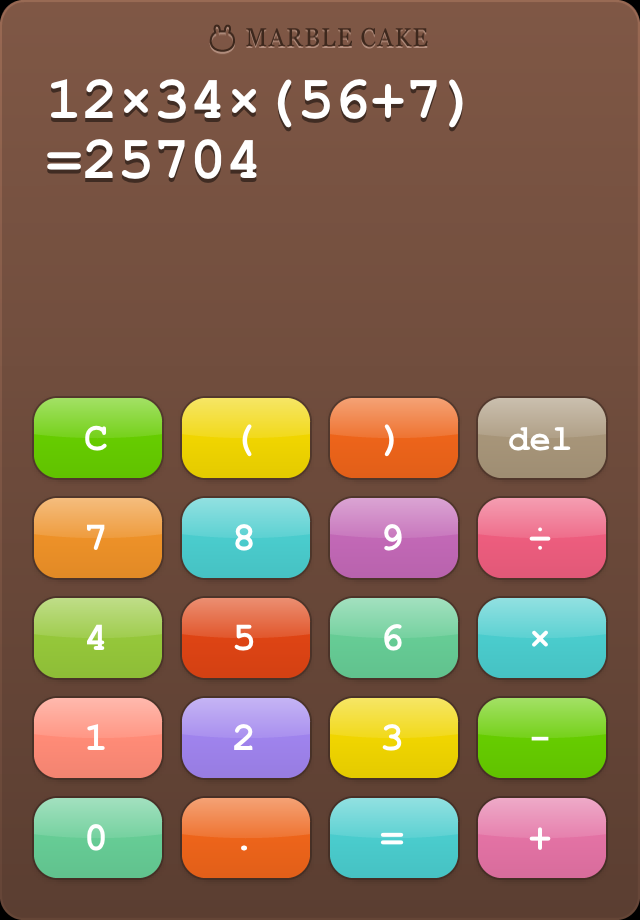
Task: Enter the digit 3
Action: [394, 738]
